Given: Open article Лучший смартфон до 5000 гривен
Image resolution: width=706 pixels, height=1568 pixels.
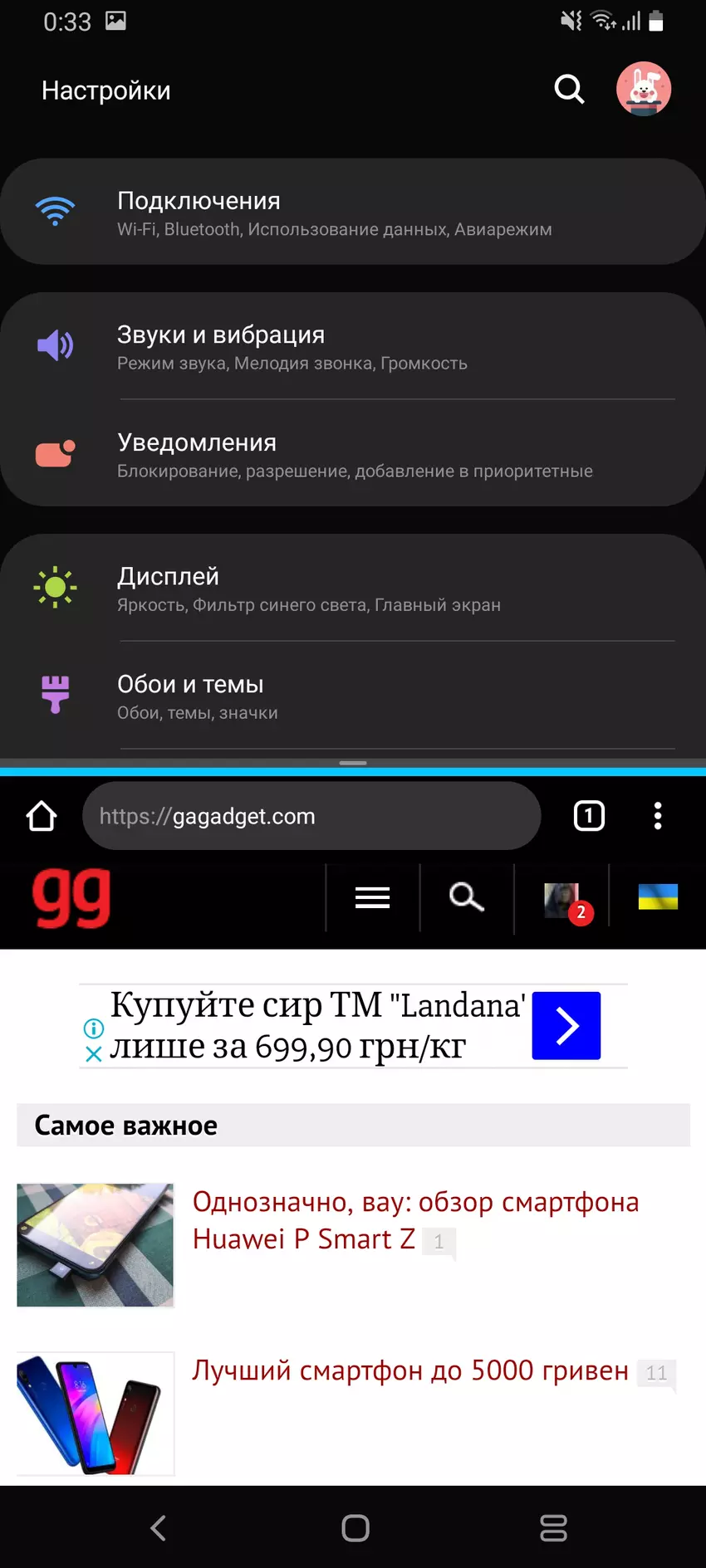Looking at the screenshot, I should [x=410, y=1371].
